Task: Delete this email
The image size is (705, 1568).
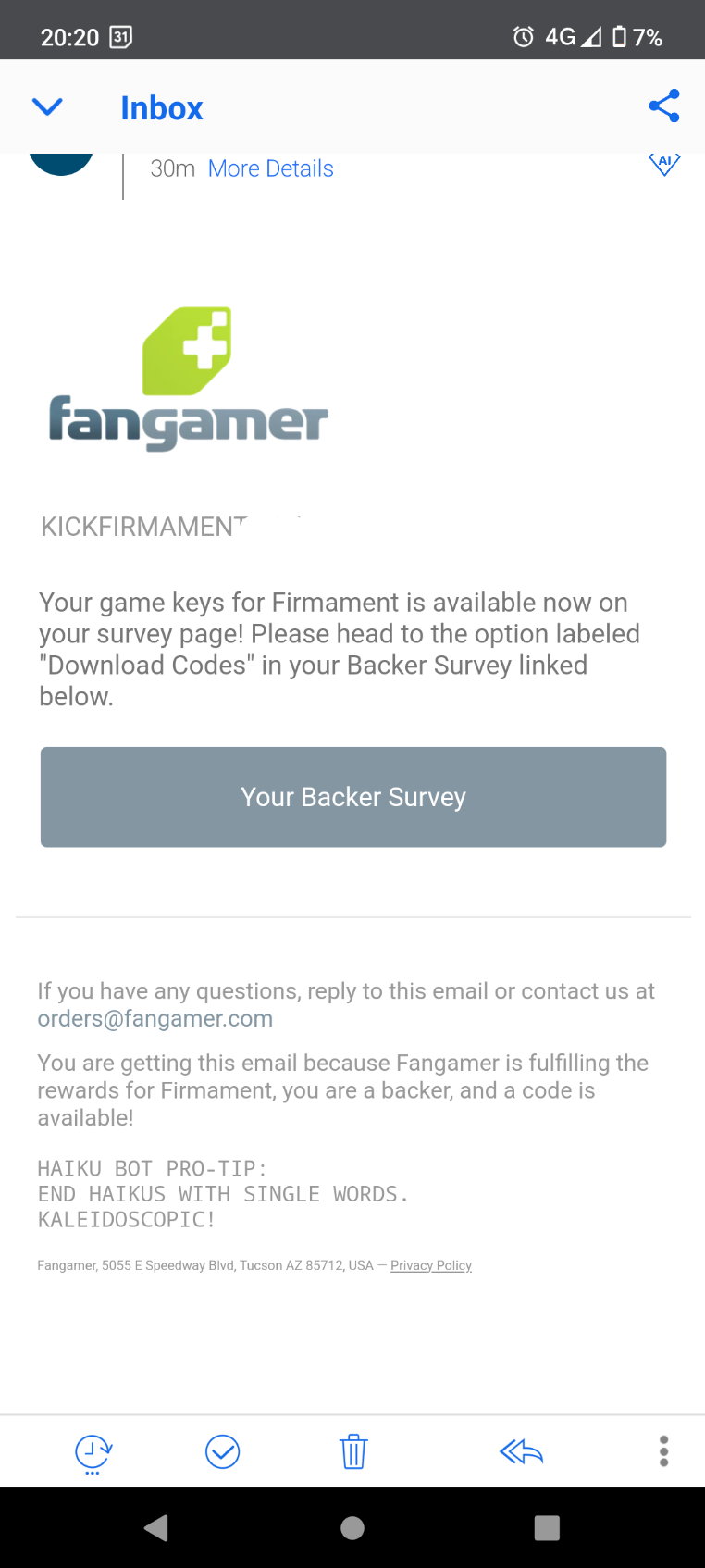Action: tap(353, 1451)
